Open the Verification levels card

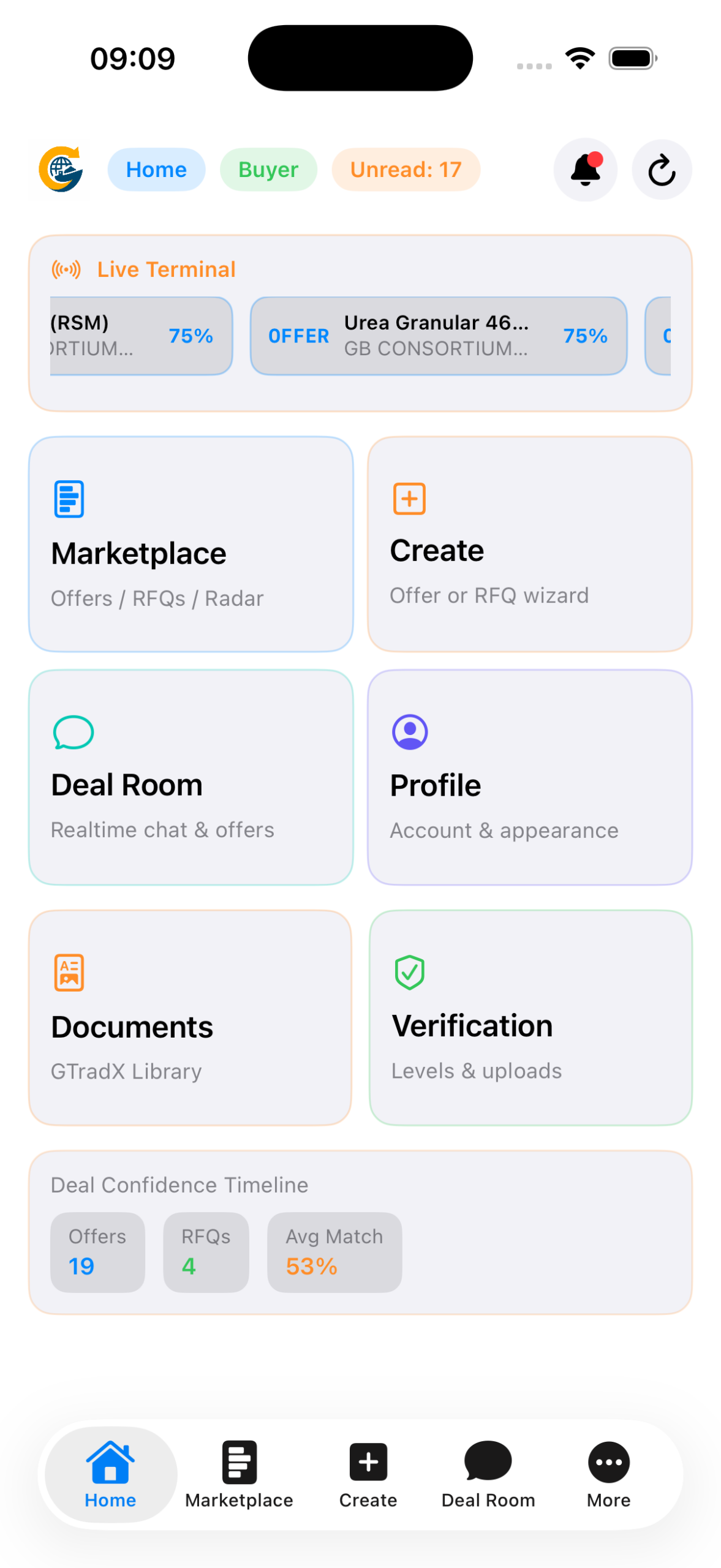(x=530, y=1017)
